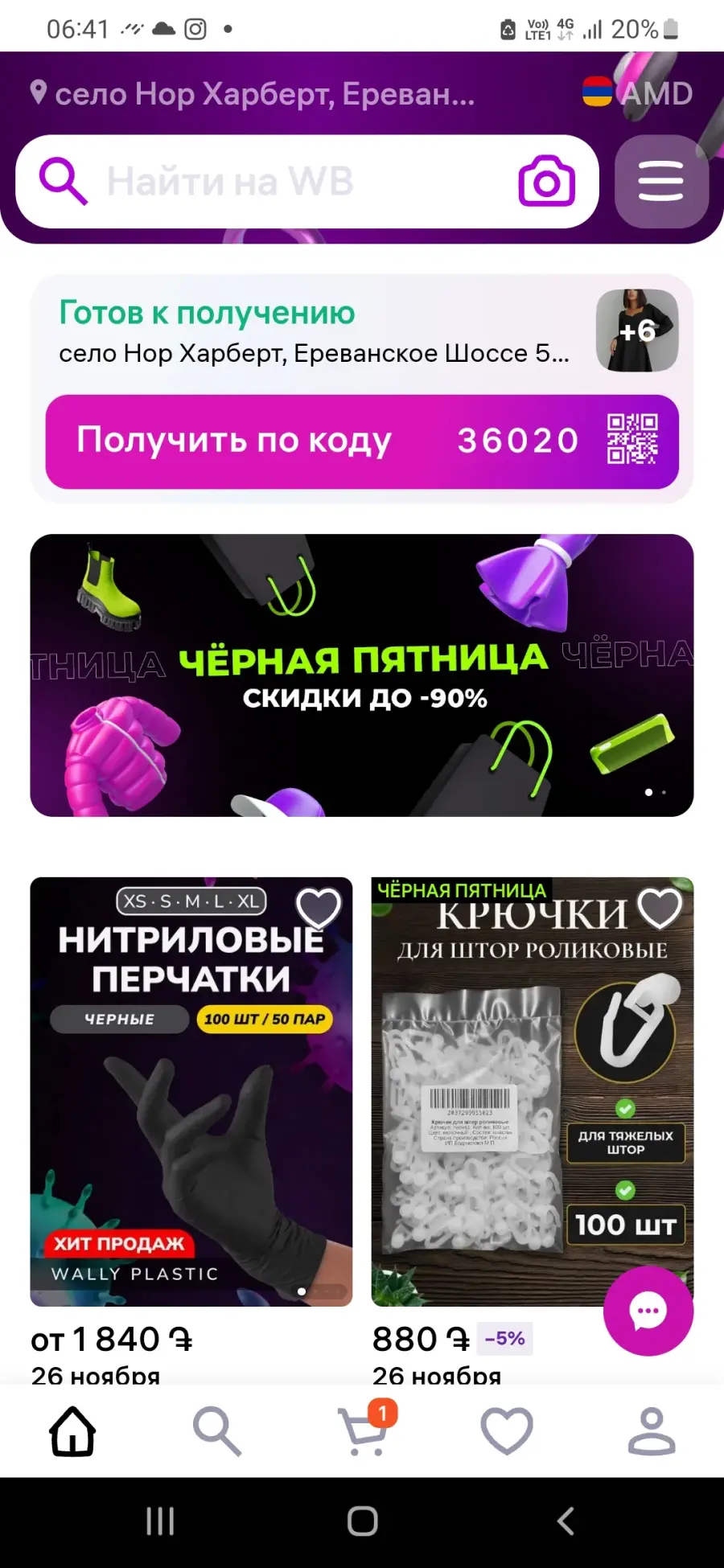Add нитриловые перчатки to favorites
This screenshot has width=724, height=1568.
(x=319, y=909)
